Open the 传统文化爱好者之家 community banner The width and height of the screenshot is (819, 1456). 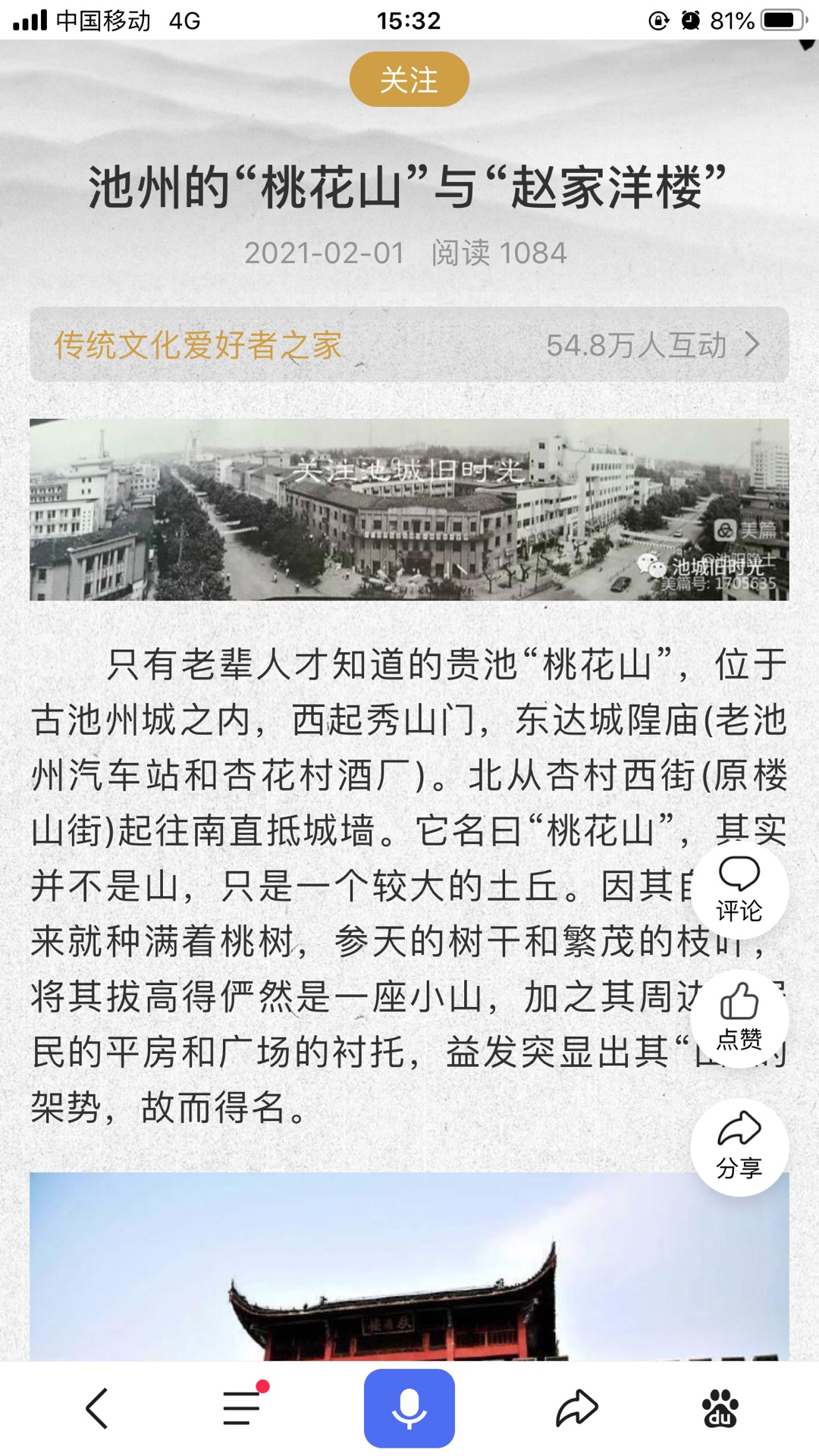(409, 345)
